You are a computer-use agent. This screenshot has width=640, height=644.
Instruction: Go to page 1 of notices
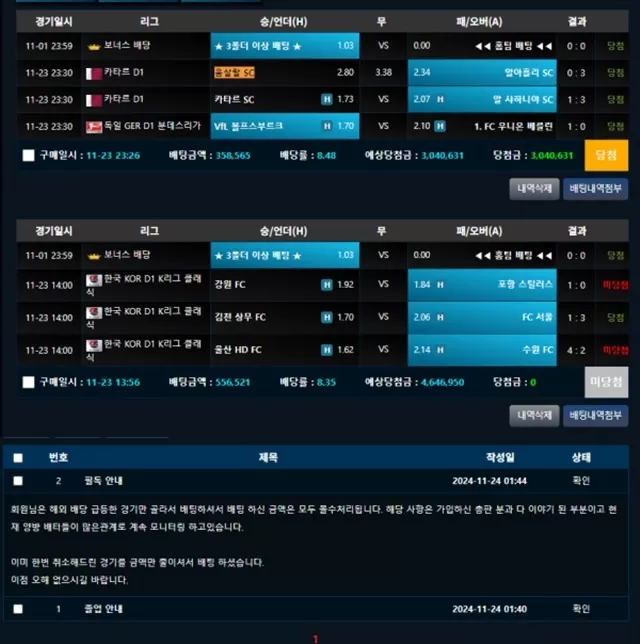[315, 638]
